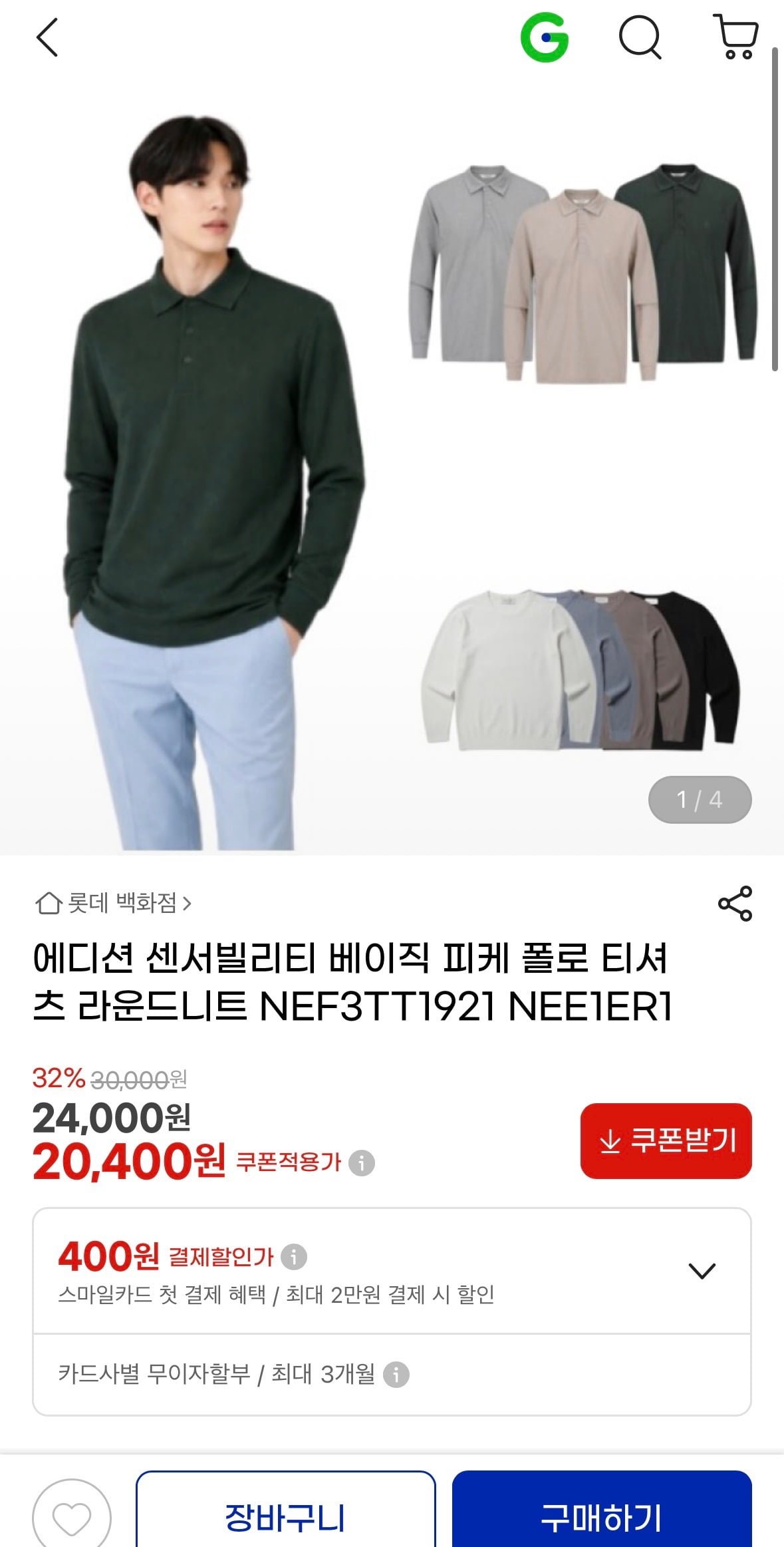
Task: Show info about 카드사별 무이자할부
Action: (396, 1374)
